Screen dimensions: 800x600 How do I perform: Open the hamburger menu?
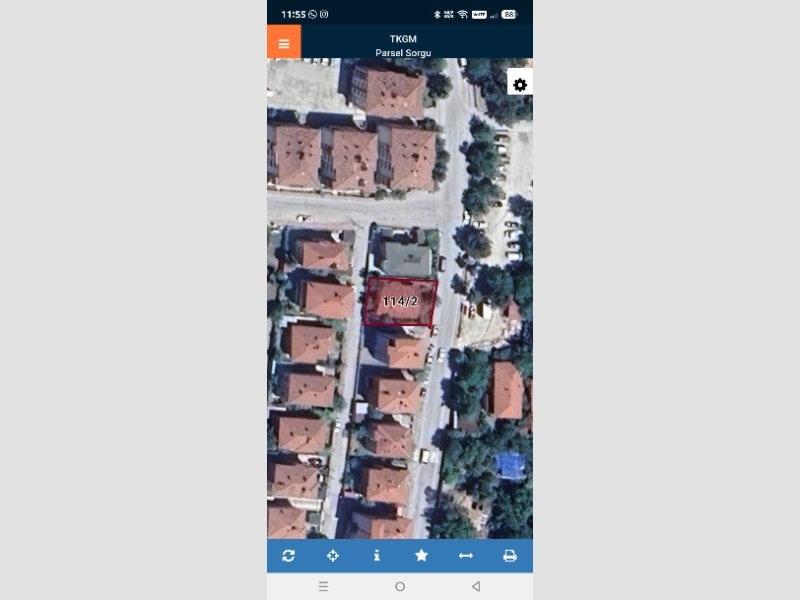click(284, 43)
